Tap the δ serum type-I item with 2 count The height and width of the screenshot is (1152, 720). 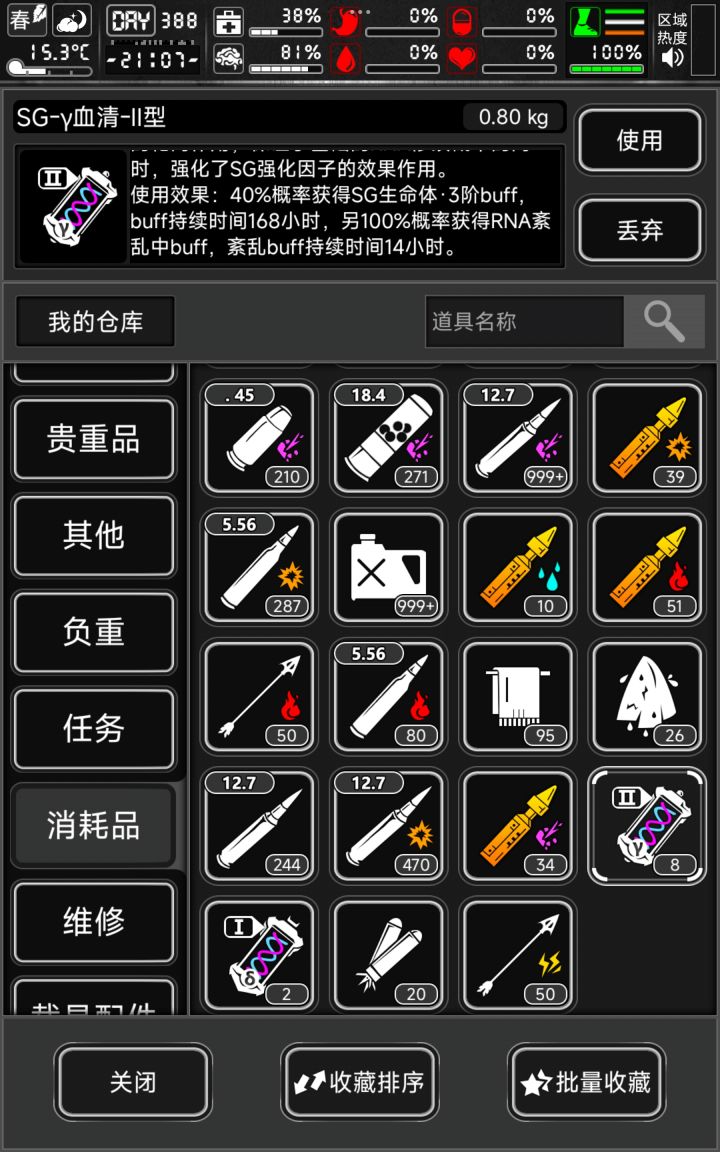(258, 954)
